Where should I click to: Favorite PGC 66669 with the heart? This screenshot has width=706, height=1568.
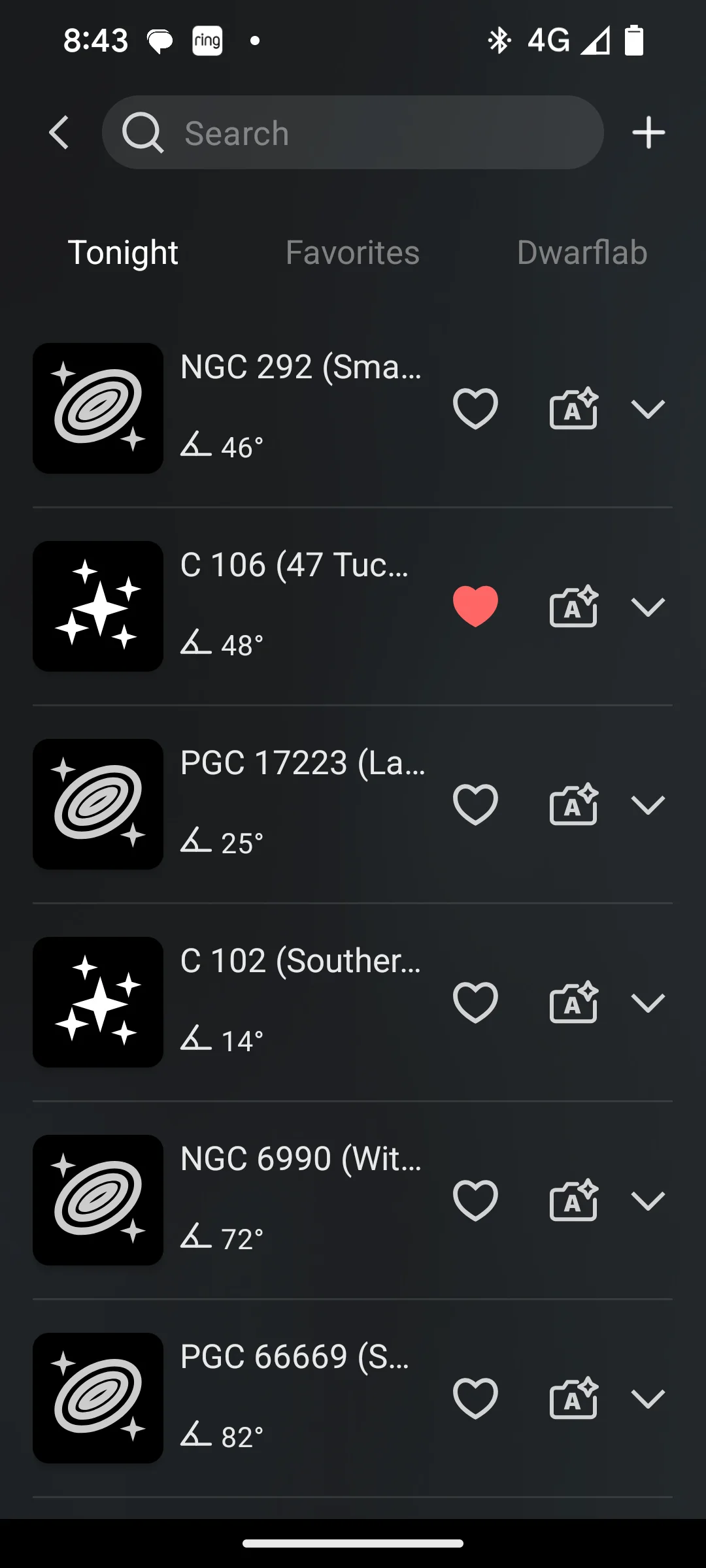tap(475, 1399)
